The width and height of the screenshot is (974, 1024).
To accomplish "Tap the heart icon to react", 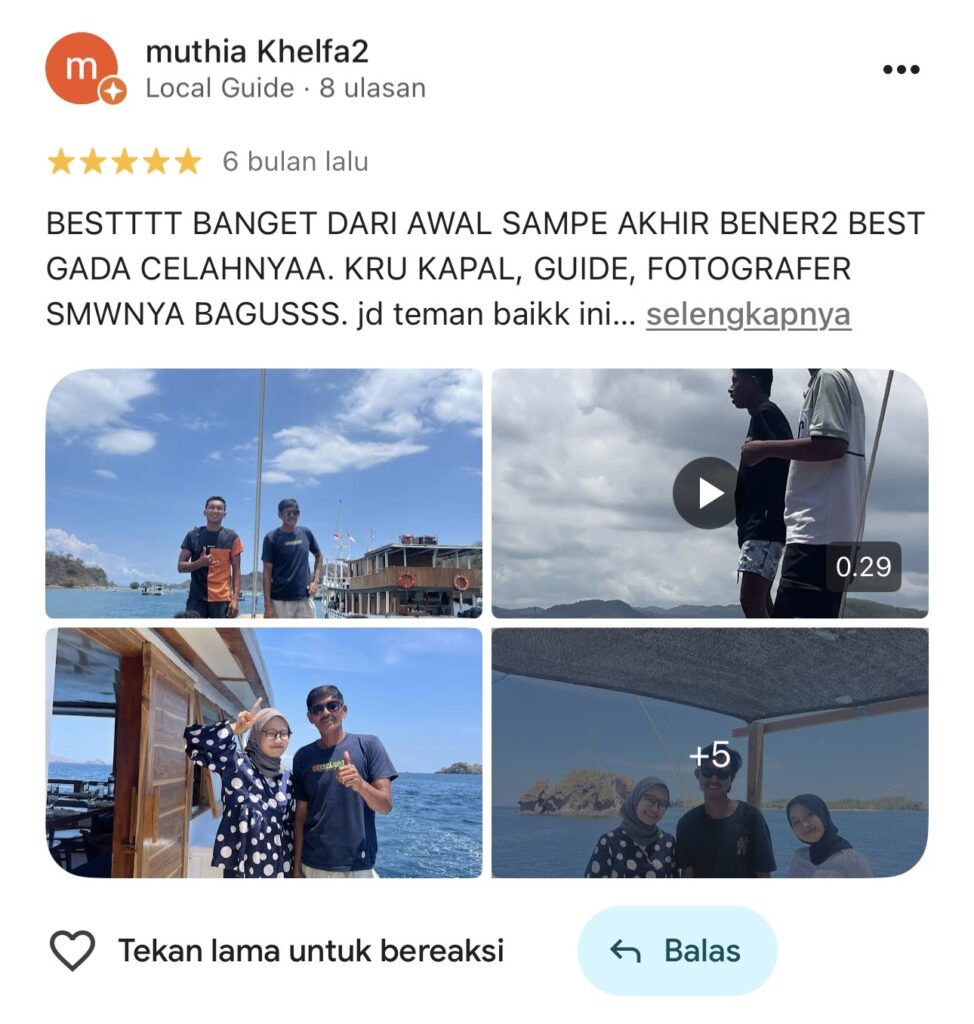I will point(72,950).
